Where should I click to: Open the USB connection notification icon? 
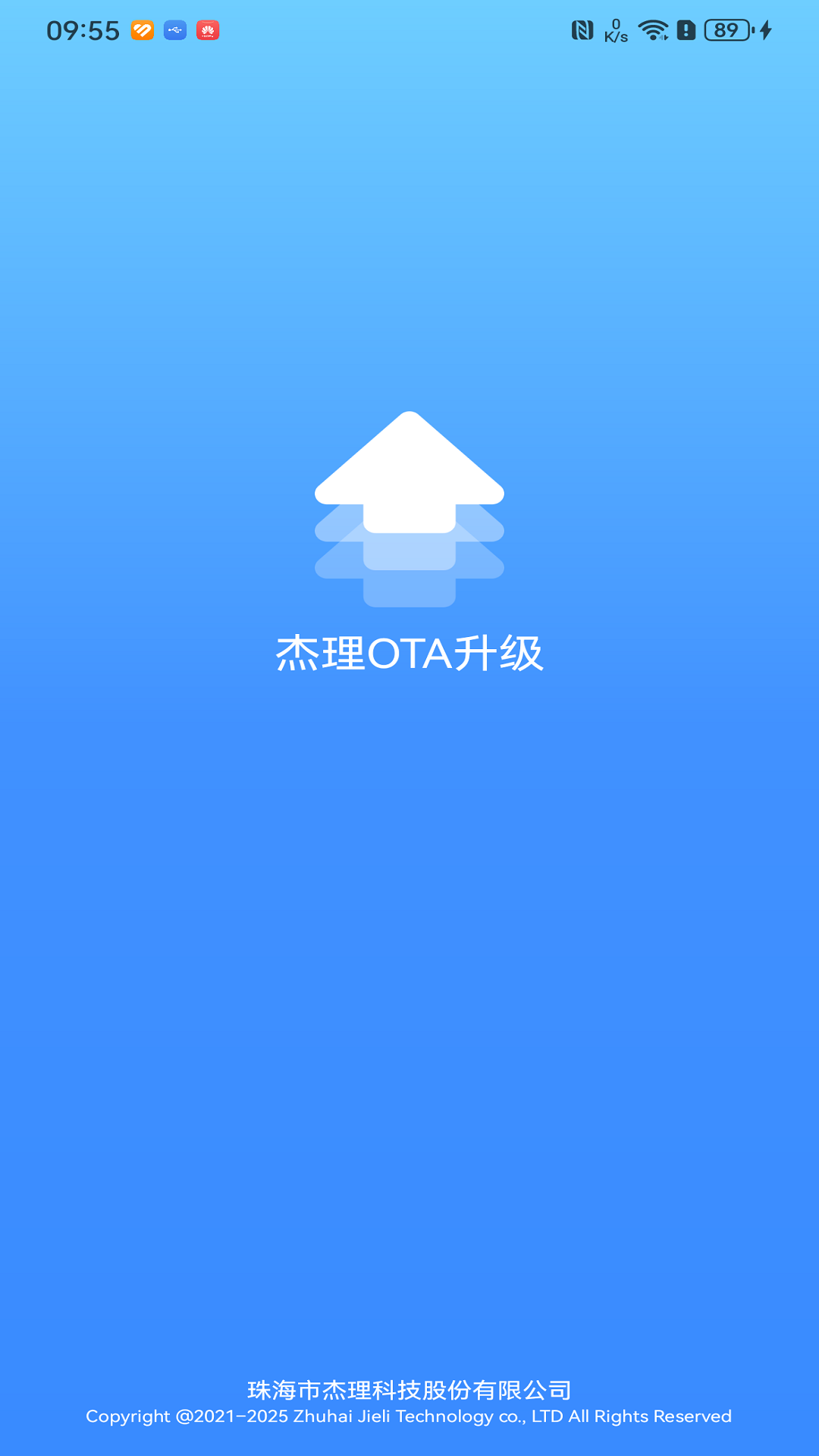(x=176, y=30)
